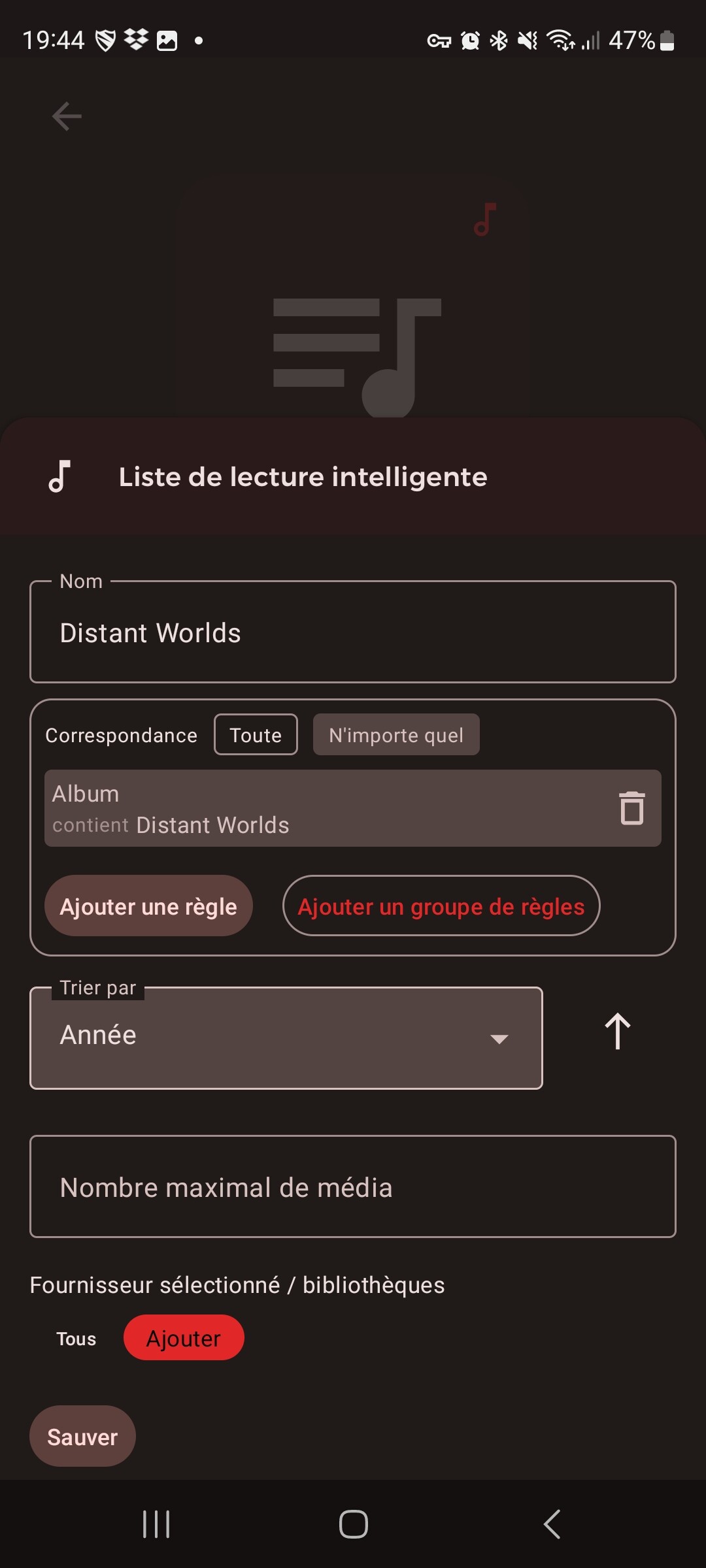Focus the Nombre maximal de média field
The height and width of the screenshot is (1568, 706).
tap(353, 1186)
